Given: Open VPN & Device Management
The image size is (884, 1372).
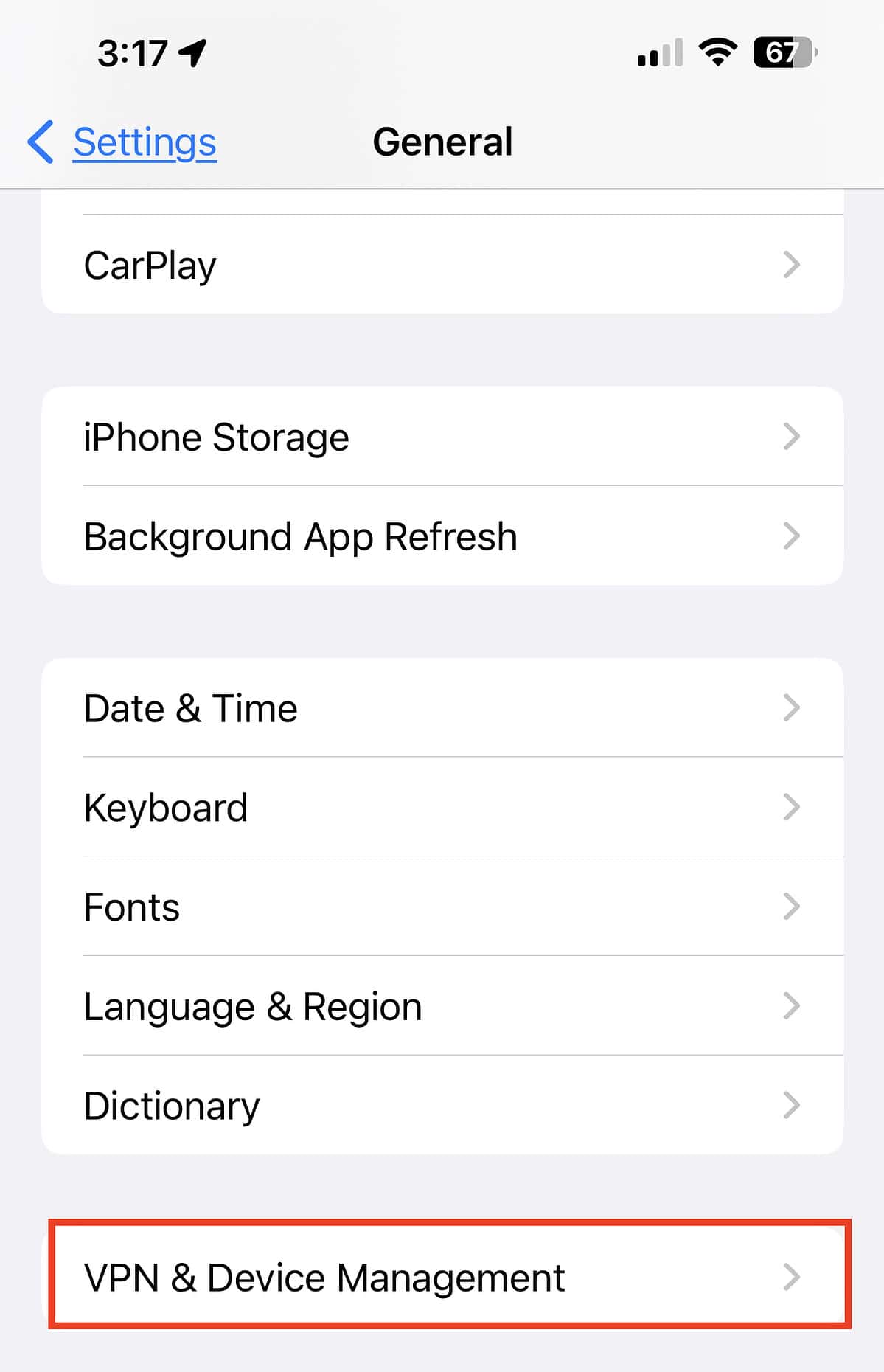Looking at the screenshot, I should (324, 1278).
